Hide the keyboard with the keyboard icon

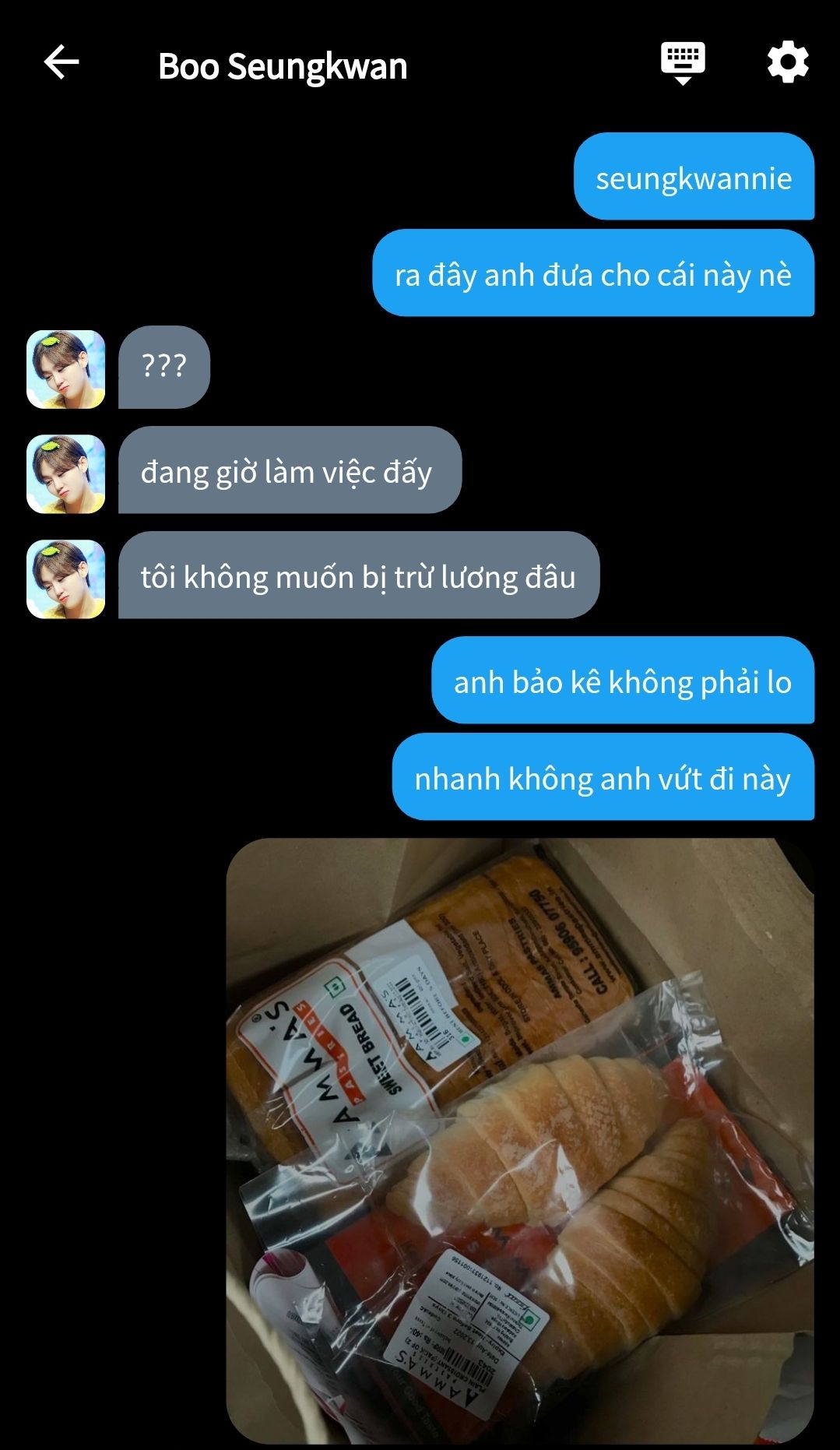click(683, 63)
